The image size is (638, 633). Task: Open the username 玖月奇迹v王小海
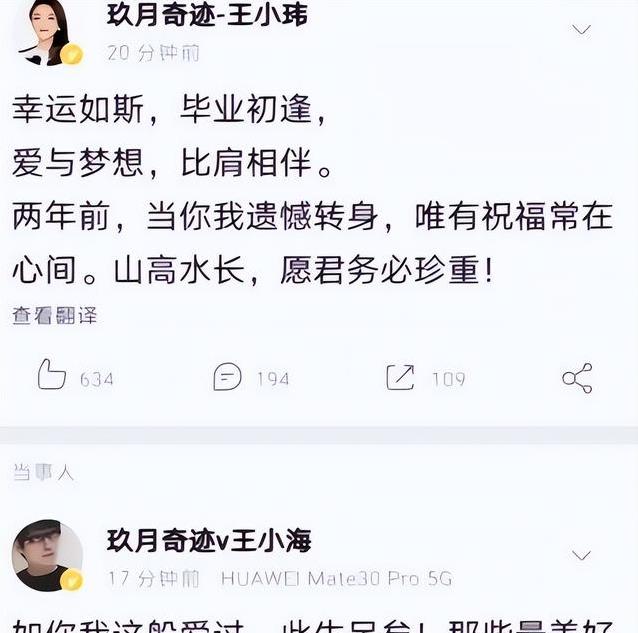coord(209,541)
